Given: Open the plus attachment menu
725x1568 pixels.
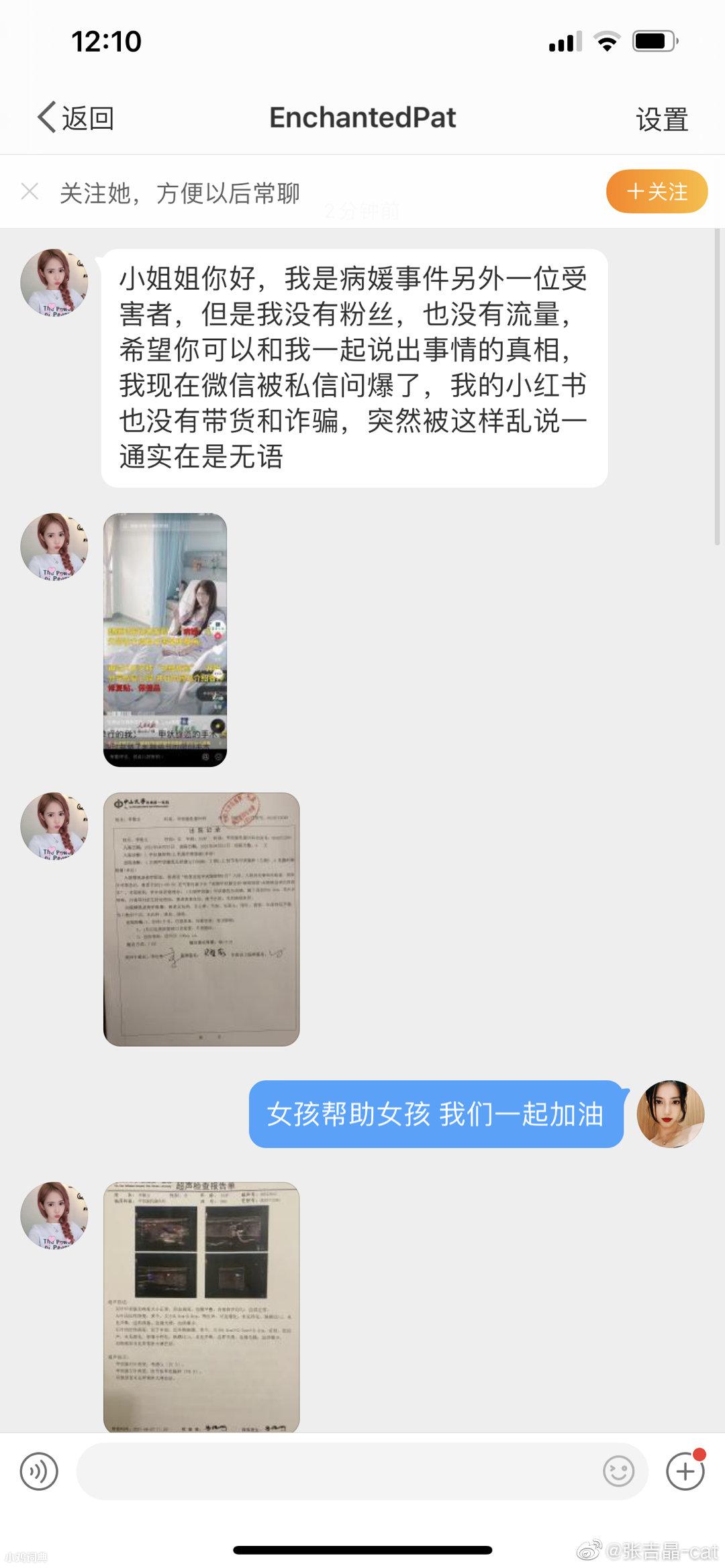Looking at the screenshot, I should pos(685,1472).
